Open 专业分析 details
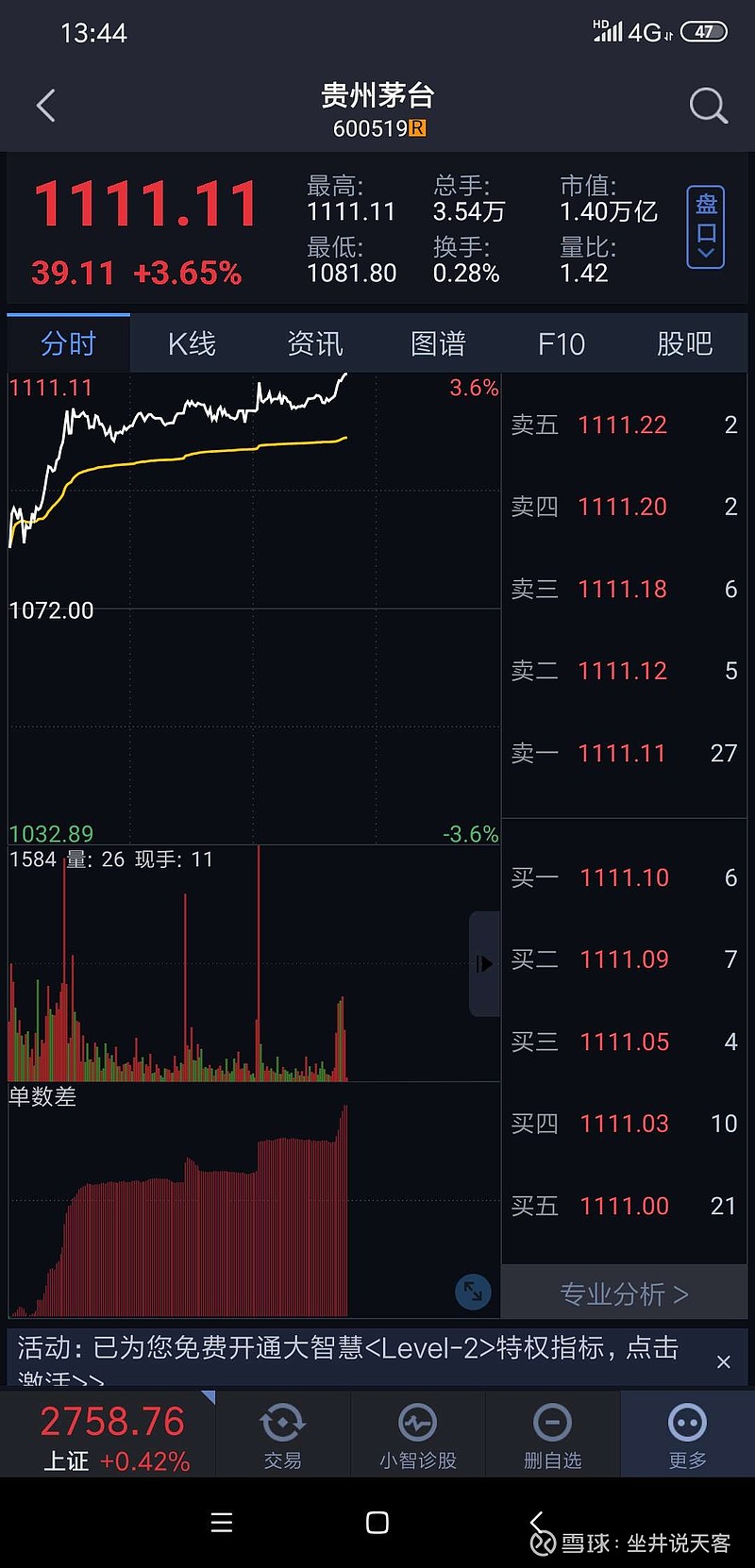This screenshot has width=755, height=1568. [624, 1293]
